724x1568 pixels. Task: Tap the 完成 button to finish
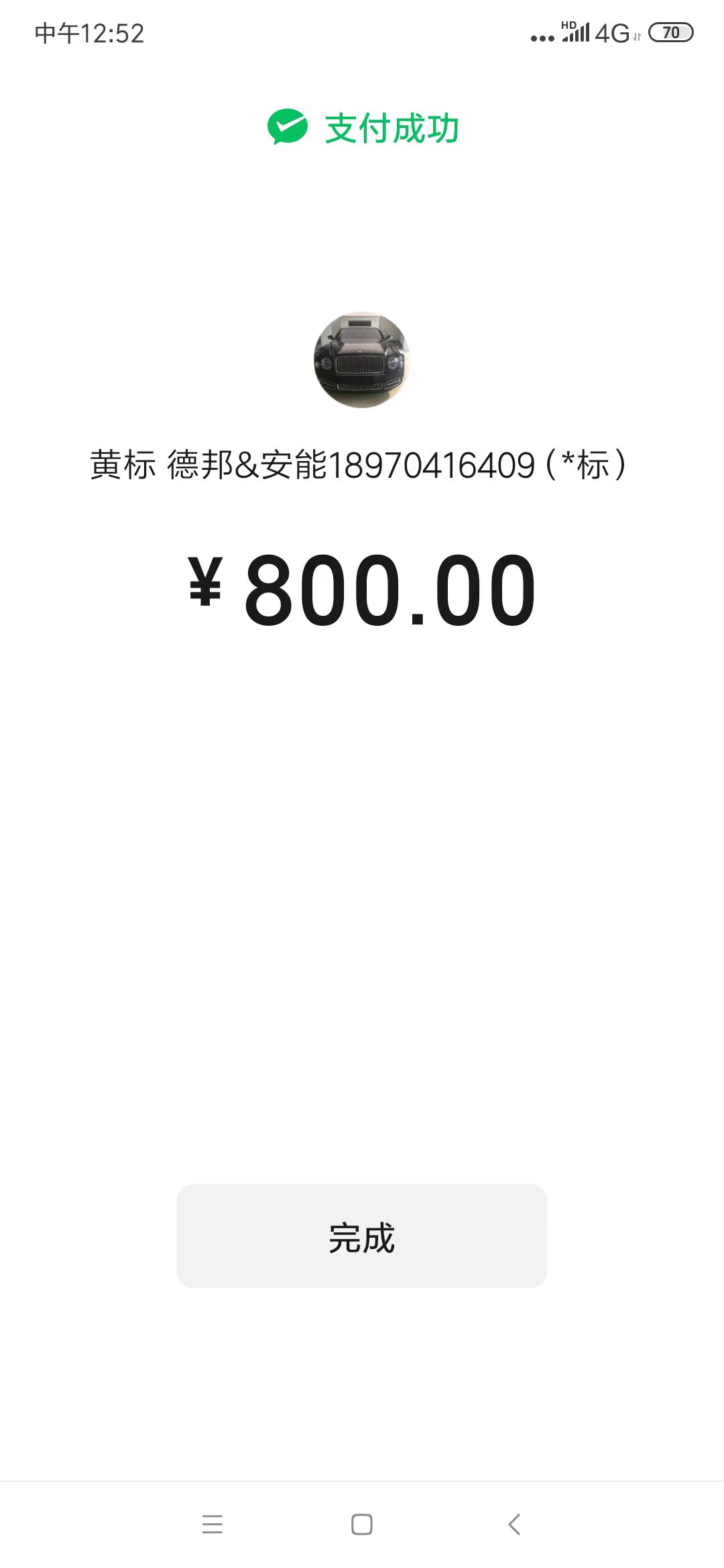pos(362,1236)
